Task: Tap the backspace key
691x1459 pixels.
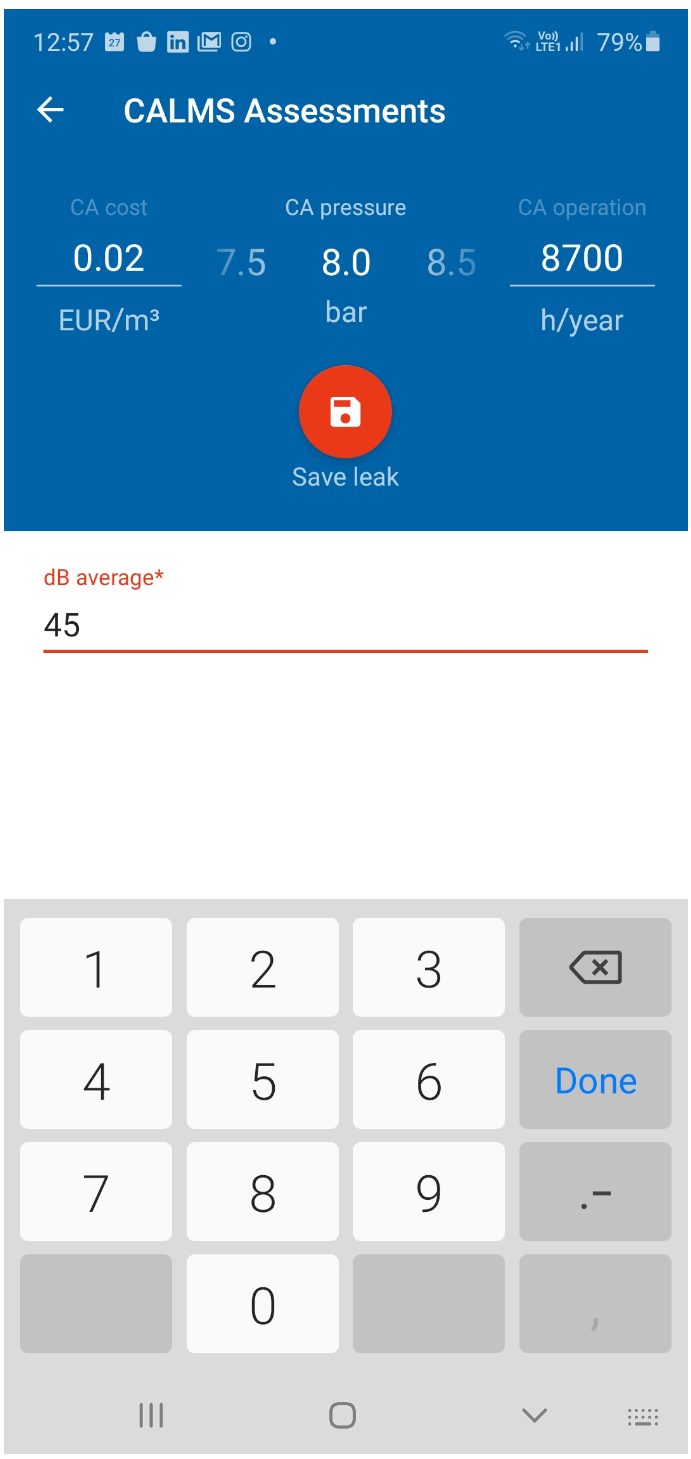Action: coord(595,968)
